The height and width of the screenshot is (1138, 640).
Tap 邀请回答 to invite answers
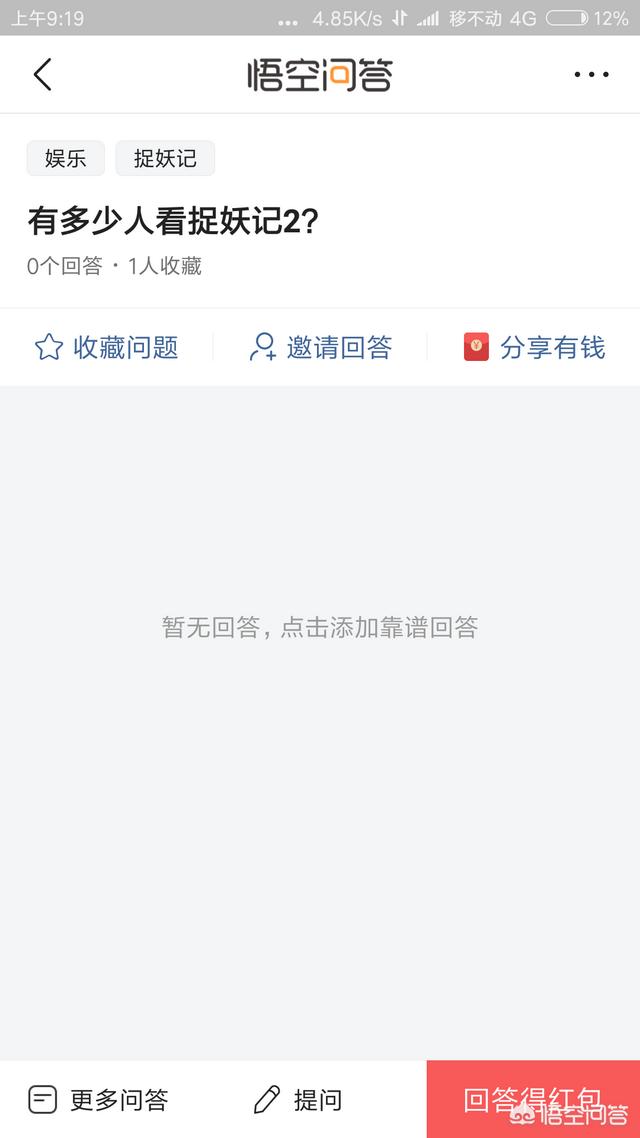pos(320,348)
